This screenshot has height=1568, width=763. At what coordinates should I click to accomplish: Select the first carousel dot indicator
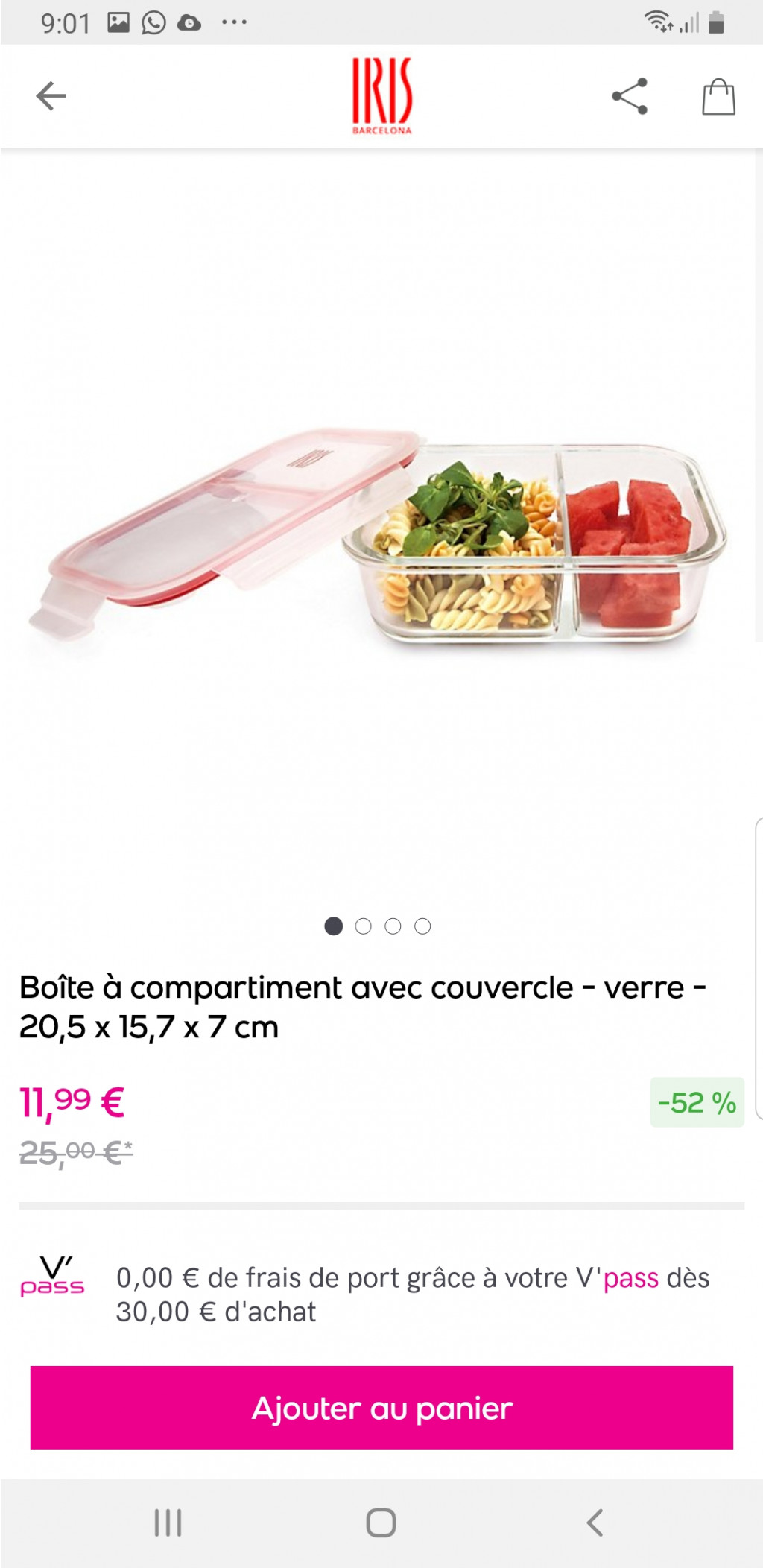[334, 926]
